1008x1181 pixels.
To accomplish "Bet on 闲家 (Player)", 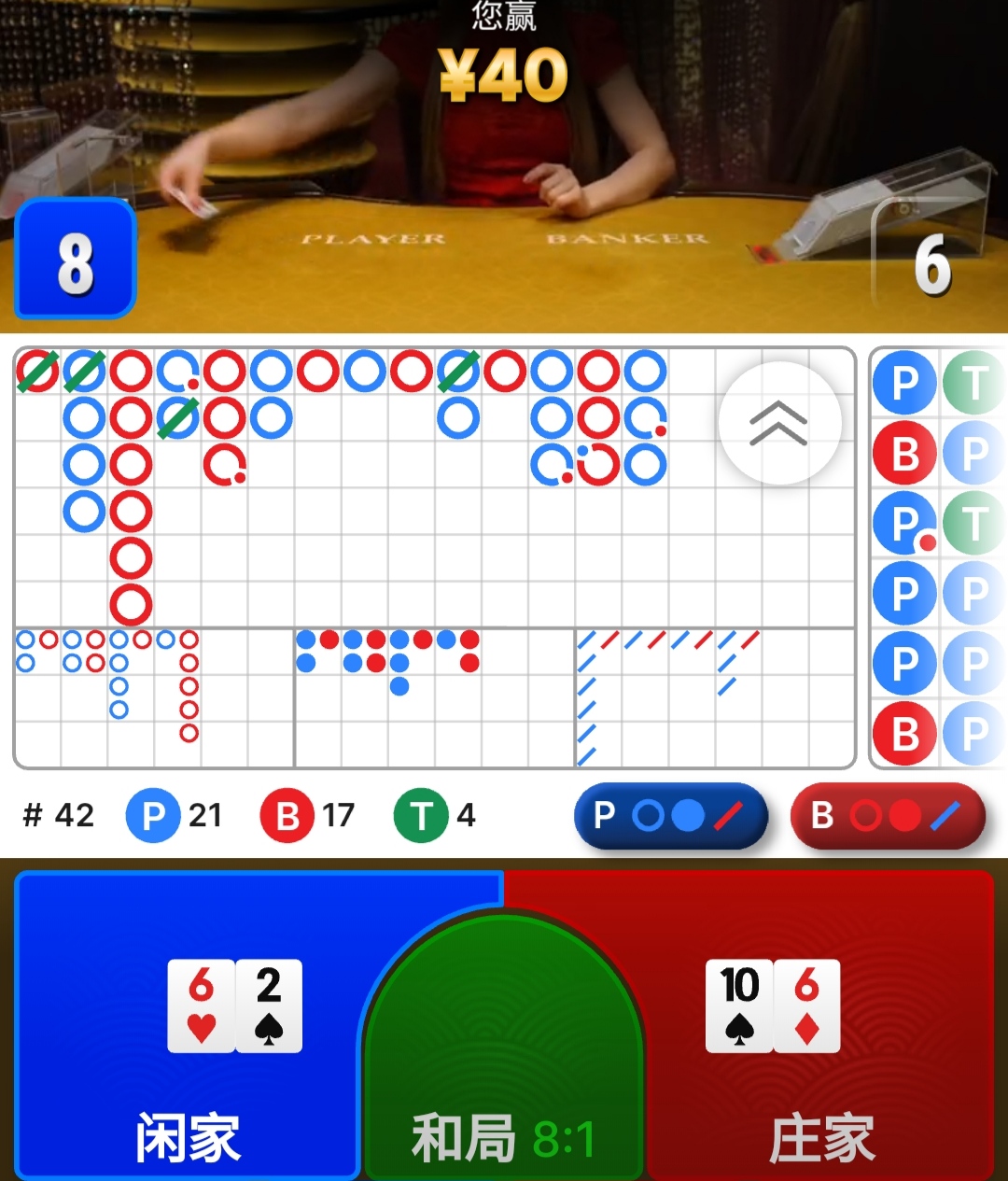I will 187,1027.
